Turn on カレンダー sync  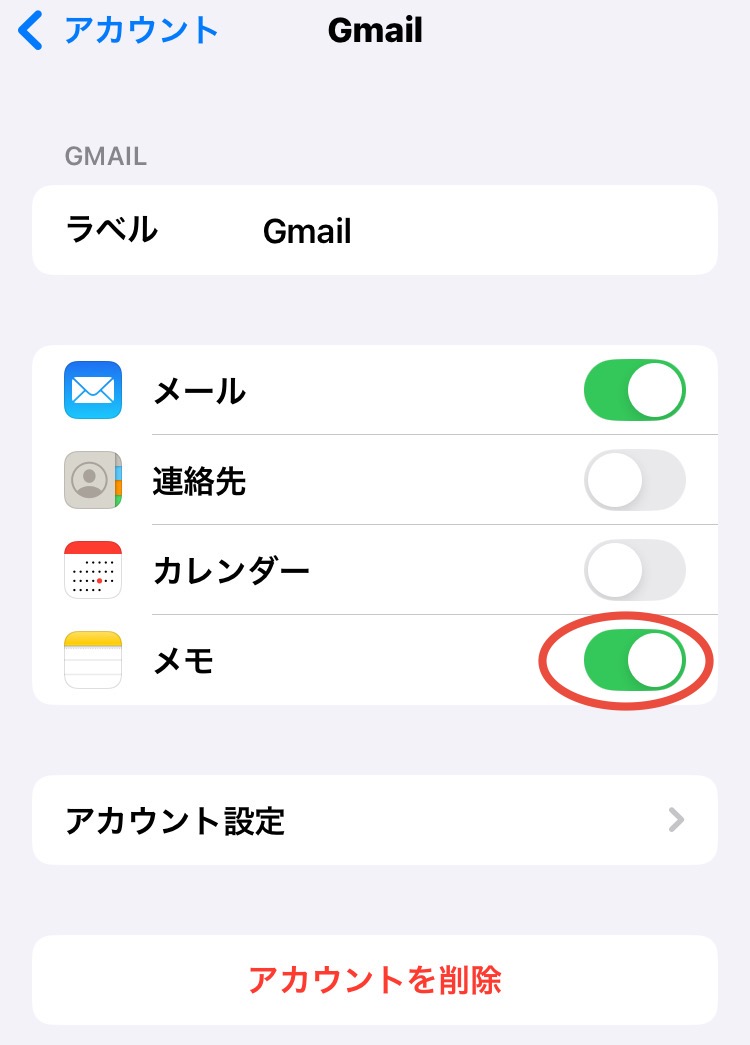(634, 570)
